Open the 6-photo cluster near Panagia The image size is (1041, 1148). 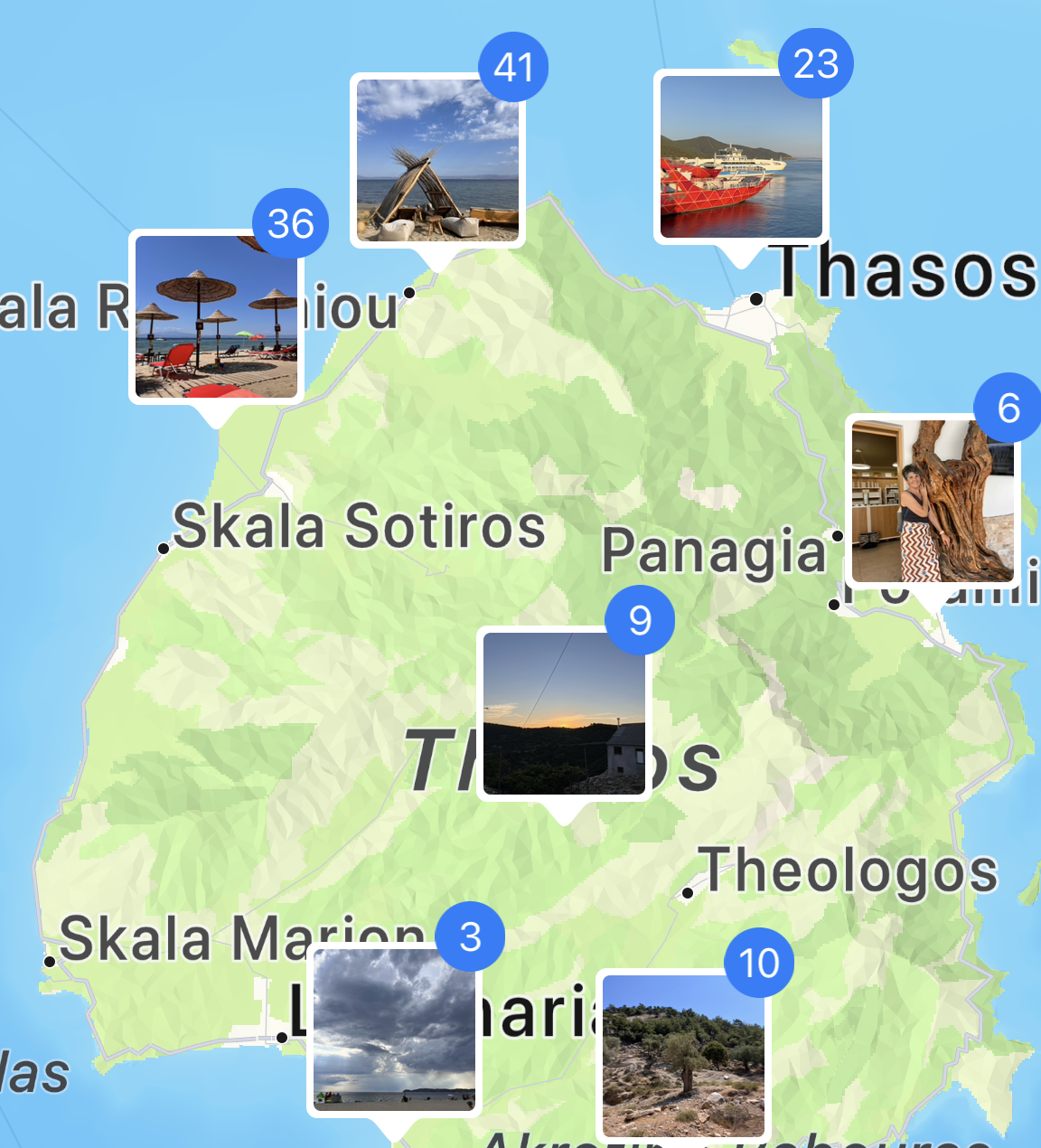coord(933,500)
